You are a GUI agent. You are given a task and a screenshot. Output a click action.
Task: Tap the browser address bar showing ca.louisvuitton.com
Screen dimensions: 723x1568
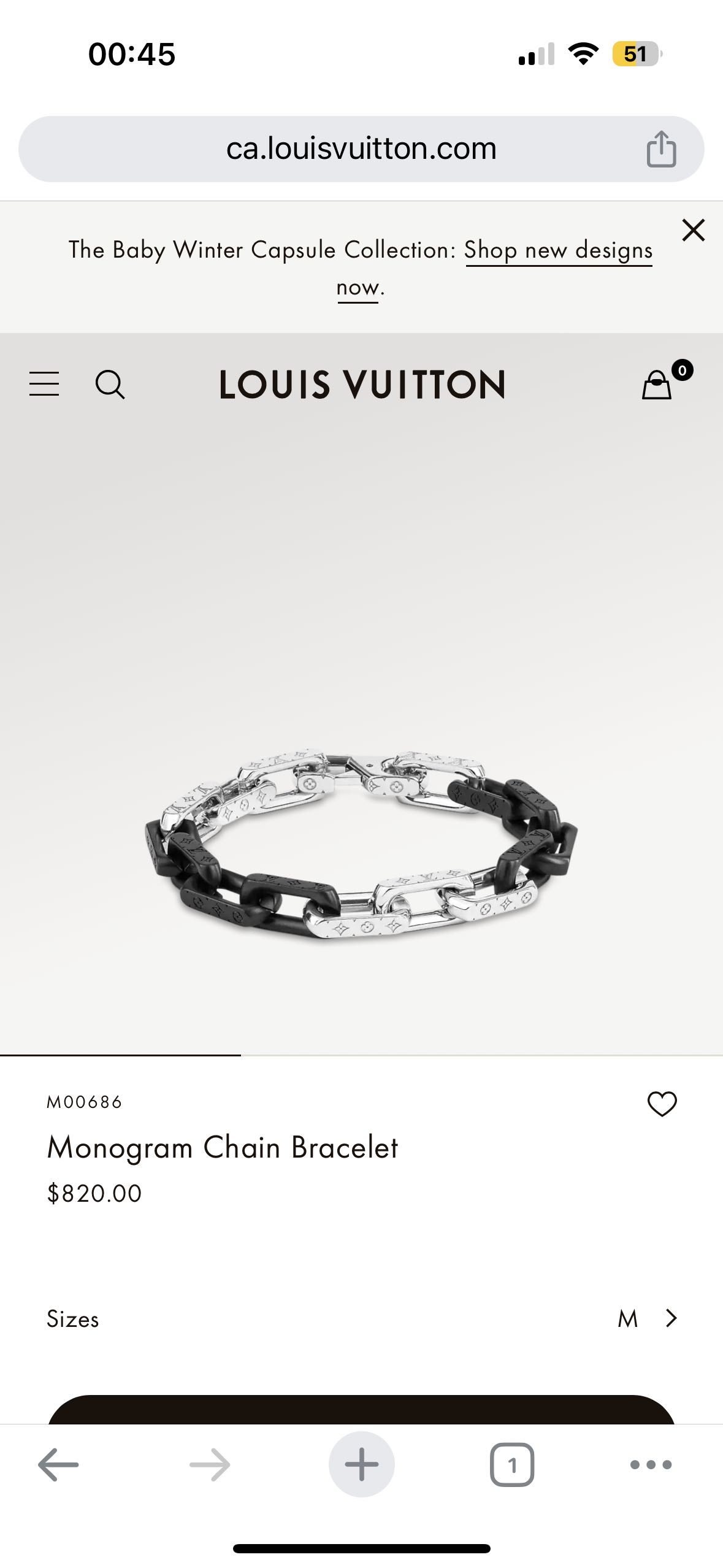pos(361,149)
